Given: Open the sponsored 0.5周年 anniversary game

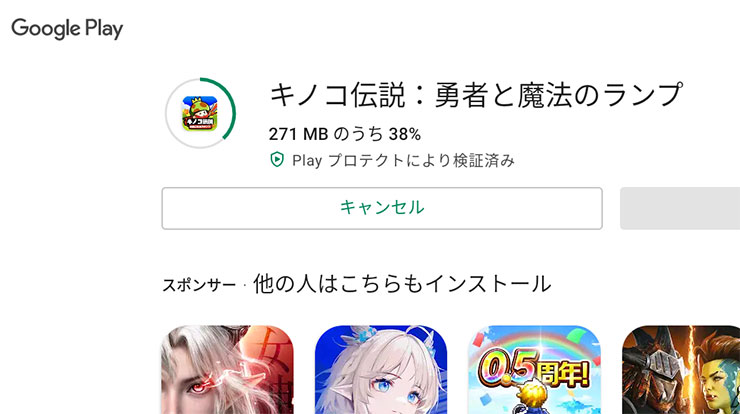Looking at the screenshot, I should 534,372.
